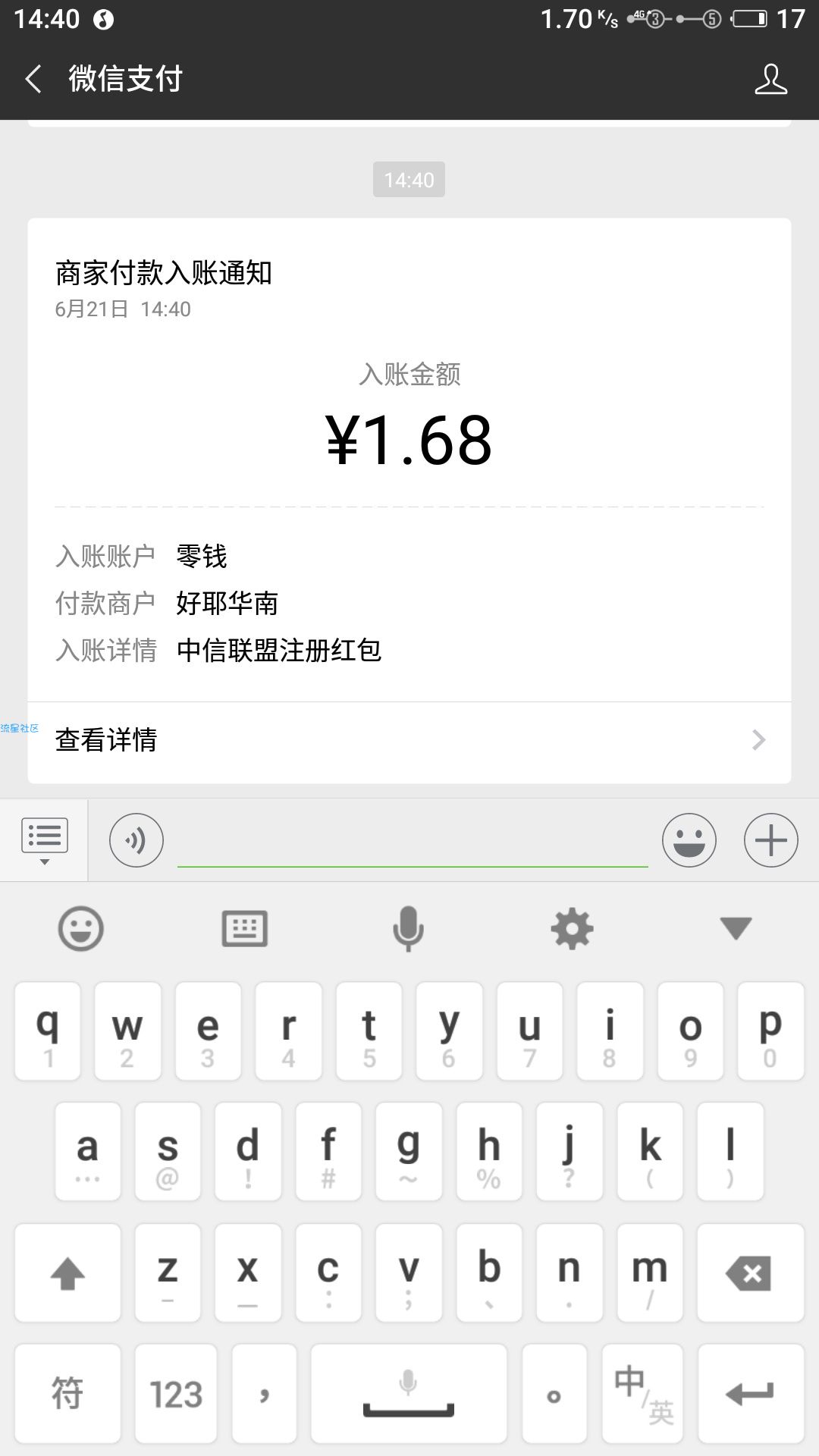Open the plus attachments menu
Viewport: 819px width, 1456px height.
[770, 840]
